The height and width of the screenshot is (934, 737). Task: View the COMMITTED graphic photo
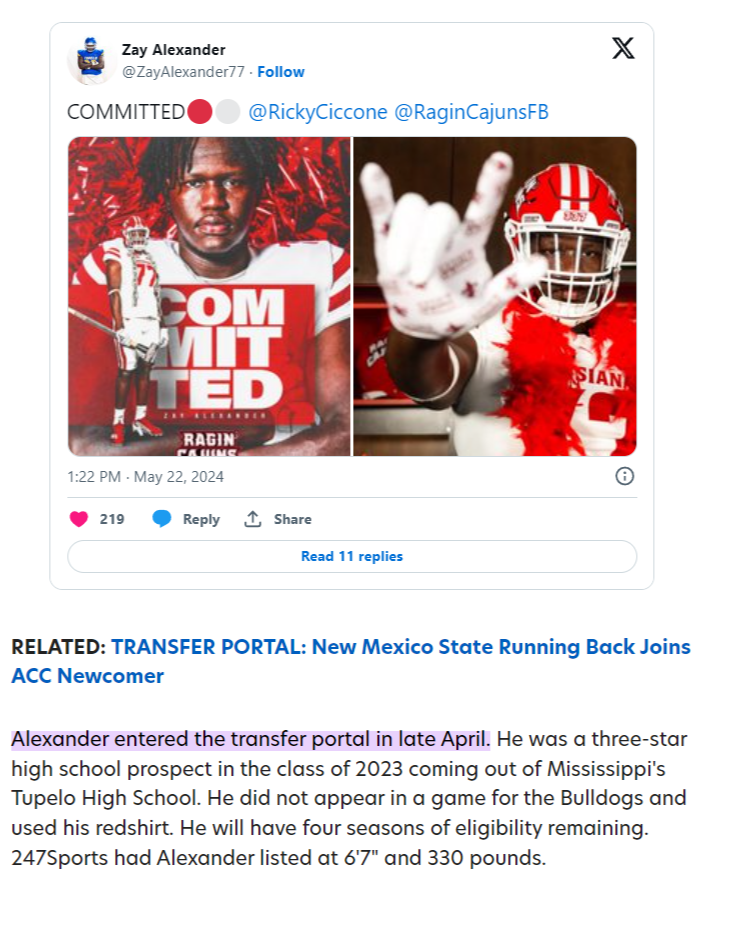pyautogui.click(x=209, y=296)
